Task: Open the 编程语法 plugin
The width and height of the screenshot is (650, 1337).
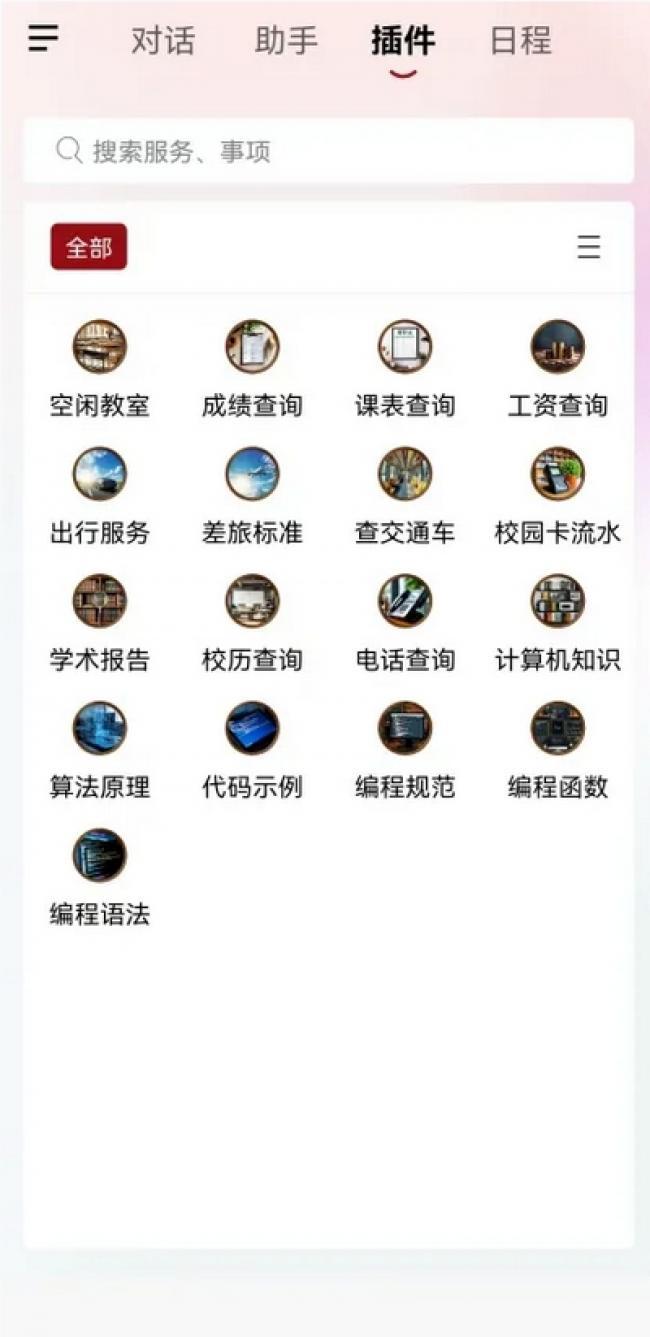Action: coord(100,877)
